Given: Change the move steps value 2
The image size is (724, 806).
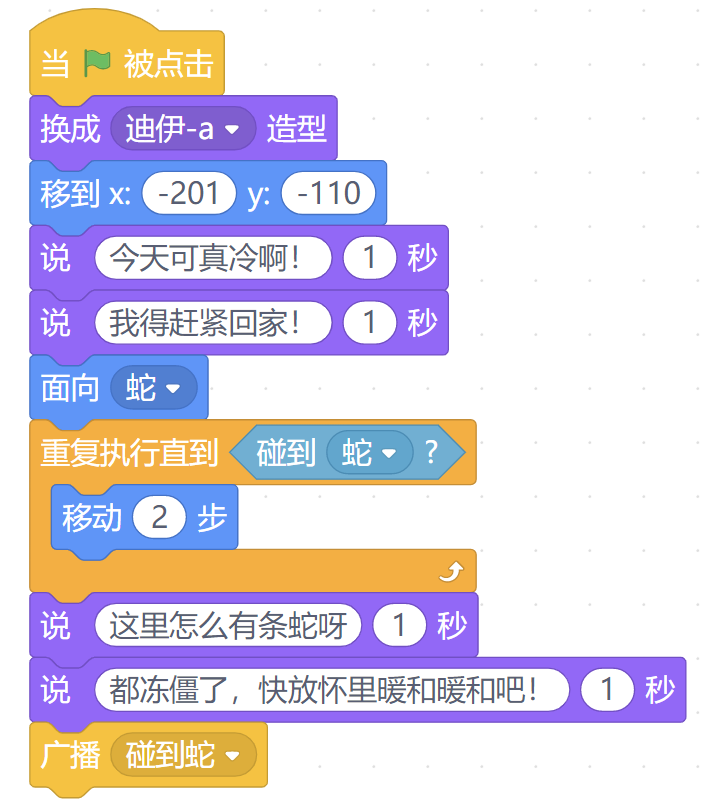Looking at the screenshot, I should coord(157,517).
